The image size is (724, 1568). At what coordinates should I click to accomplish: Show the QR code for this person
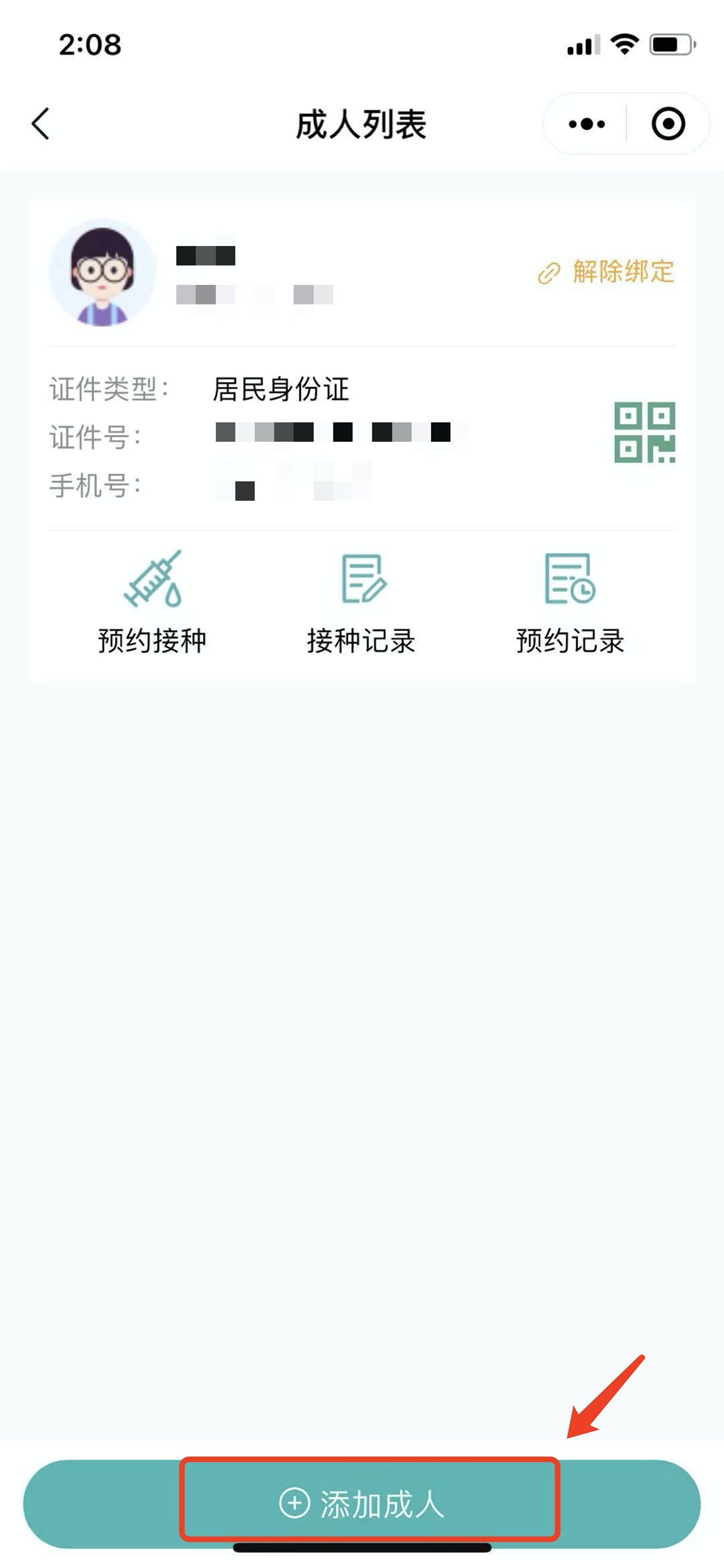644,432
